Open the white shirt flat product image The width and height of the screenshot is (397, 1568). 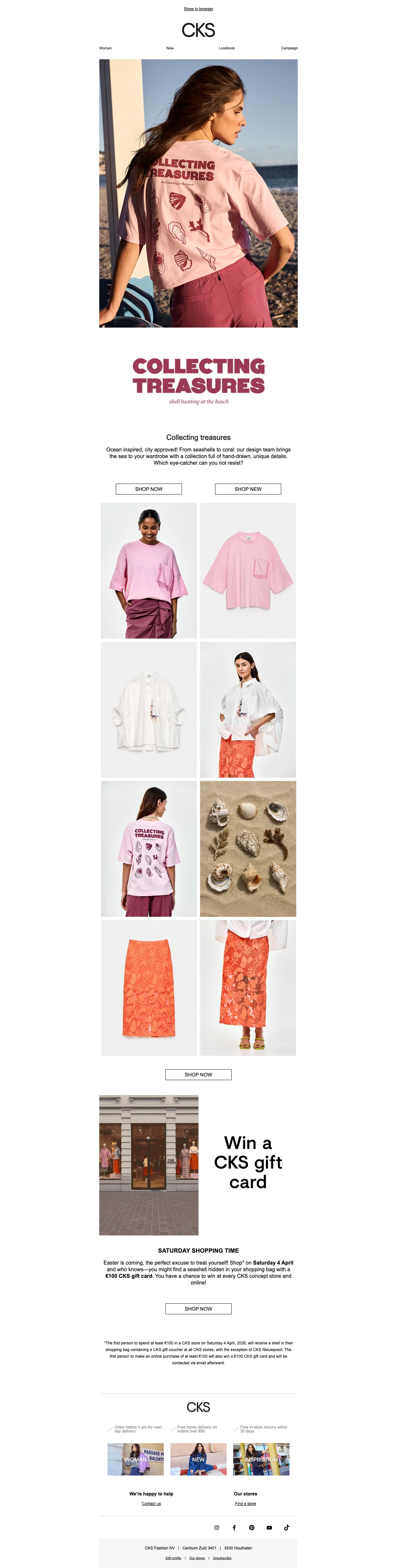(x=148, y=709)
